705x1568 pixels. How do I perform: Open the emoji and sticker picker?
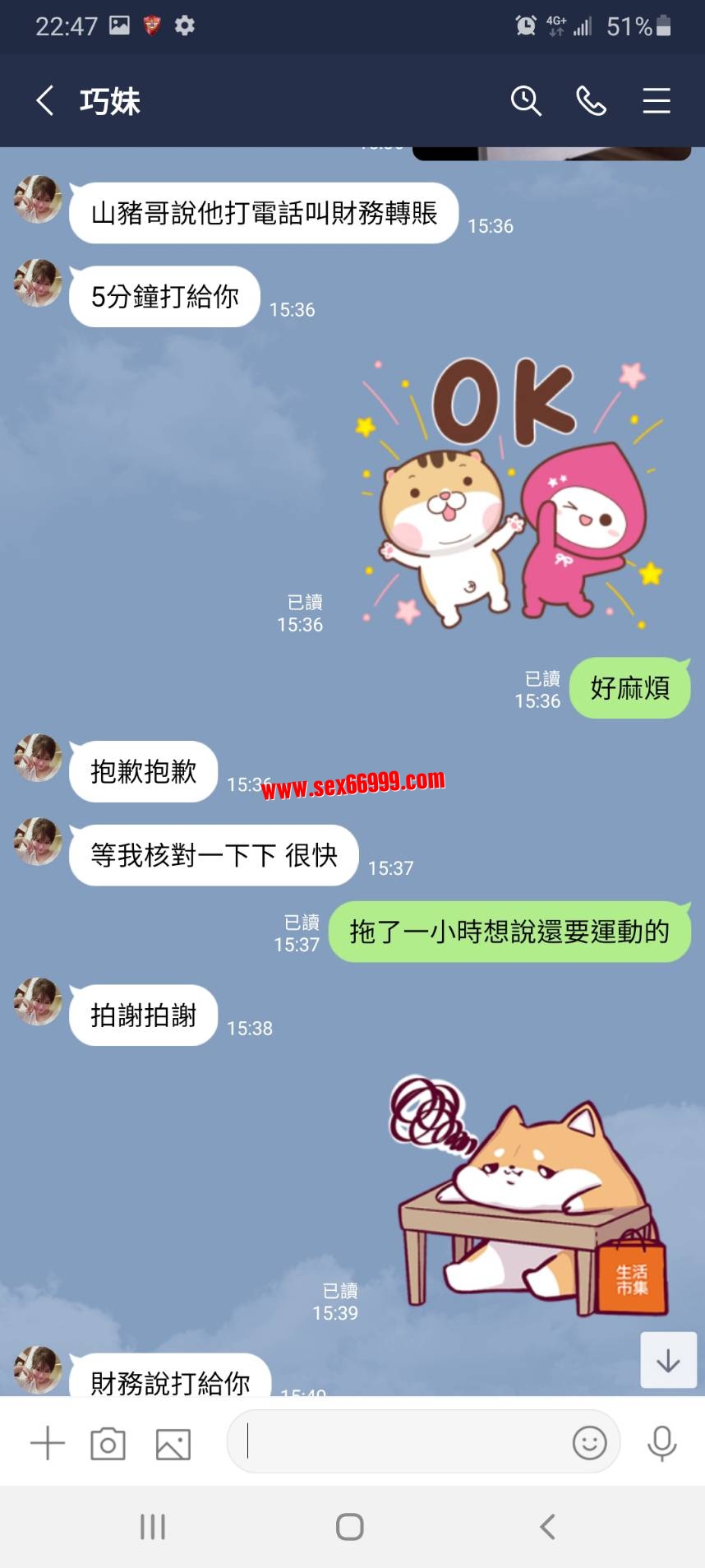point(589,1442)
